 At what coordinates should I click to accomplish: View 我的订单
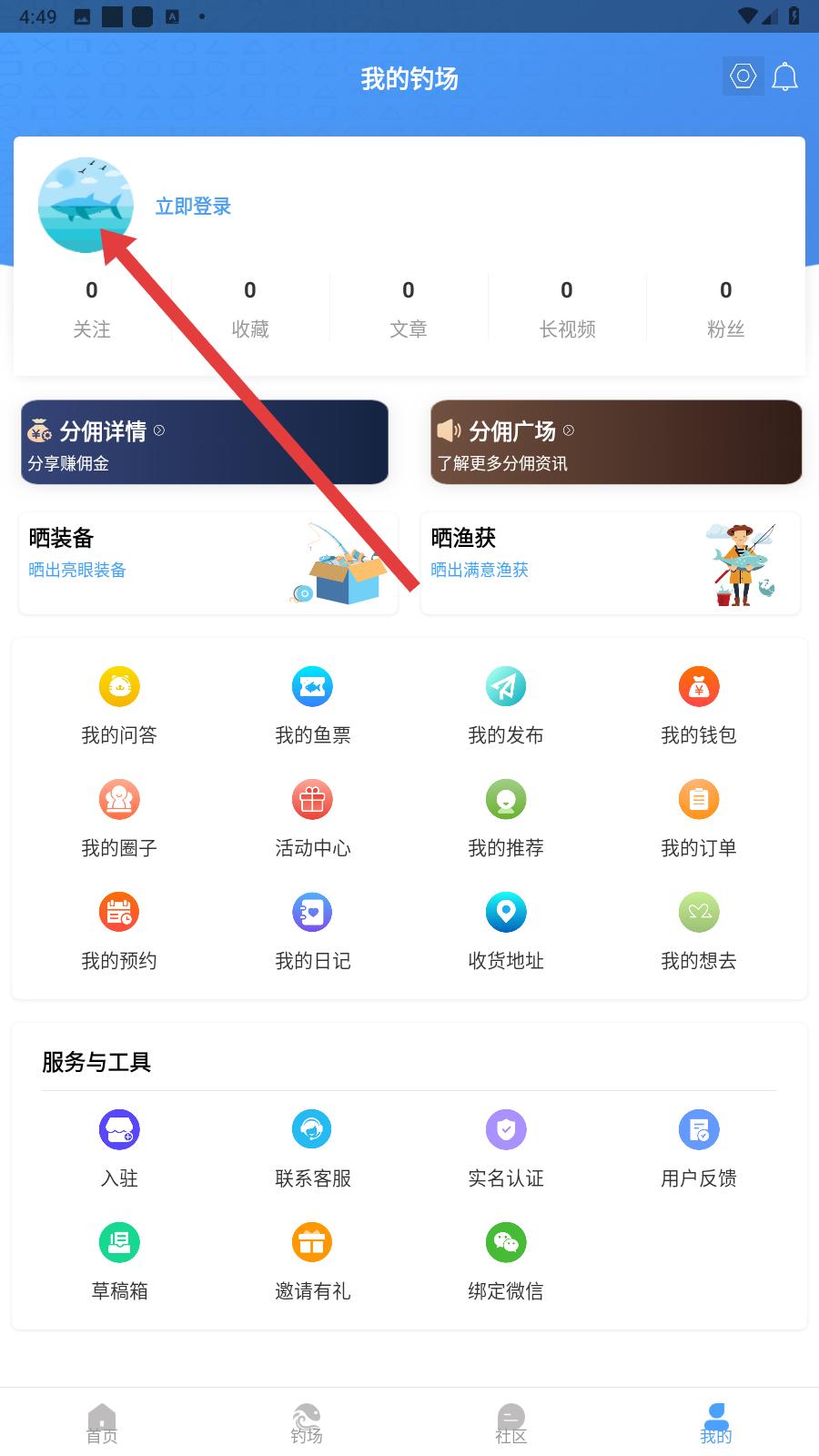[x=699, y=819]
